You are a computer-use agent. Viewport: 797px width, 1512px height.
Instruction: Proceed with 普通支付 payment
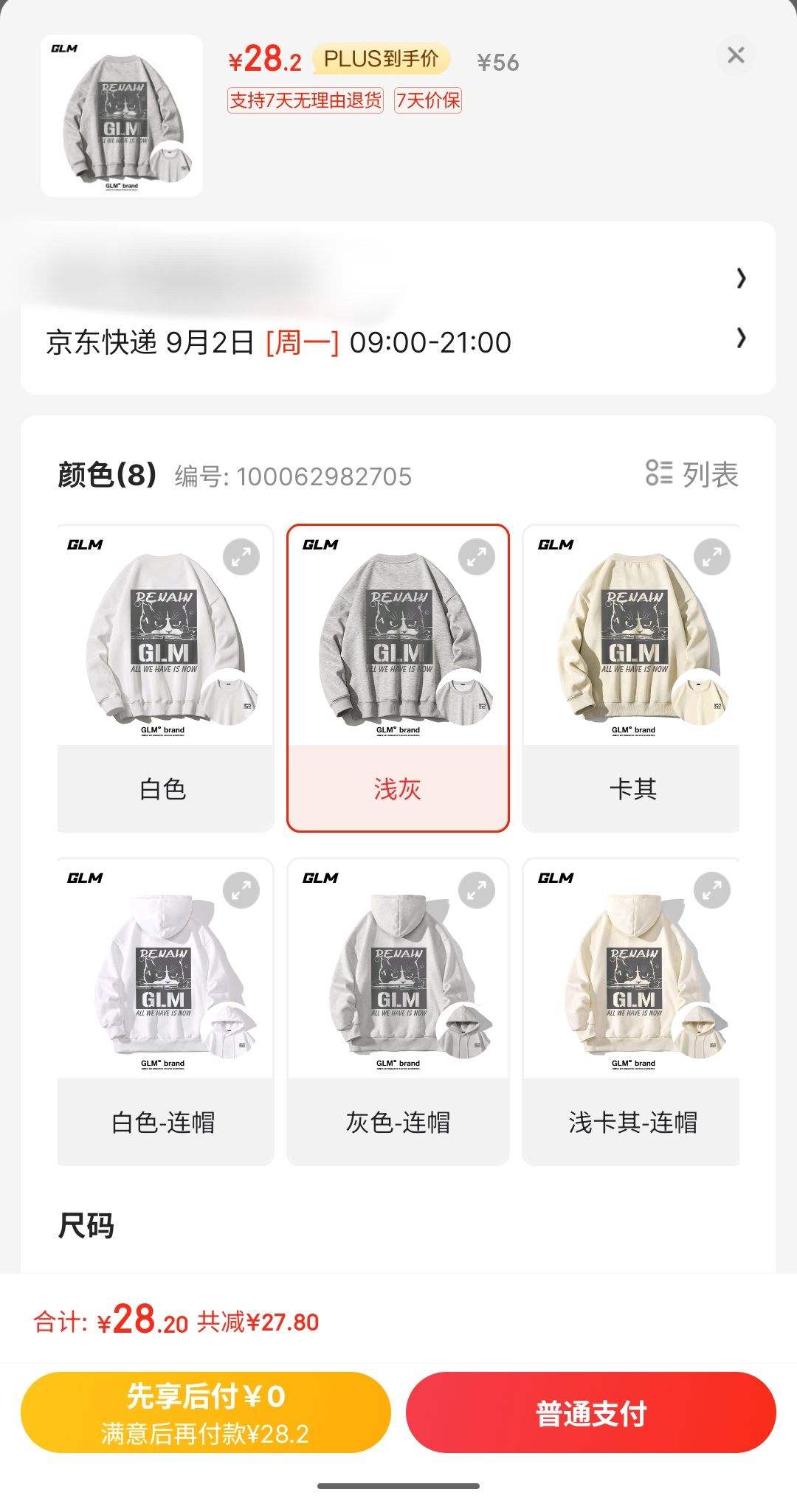click(x=590, y=1412)
